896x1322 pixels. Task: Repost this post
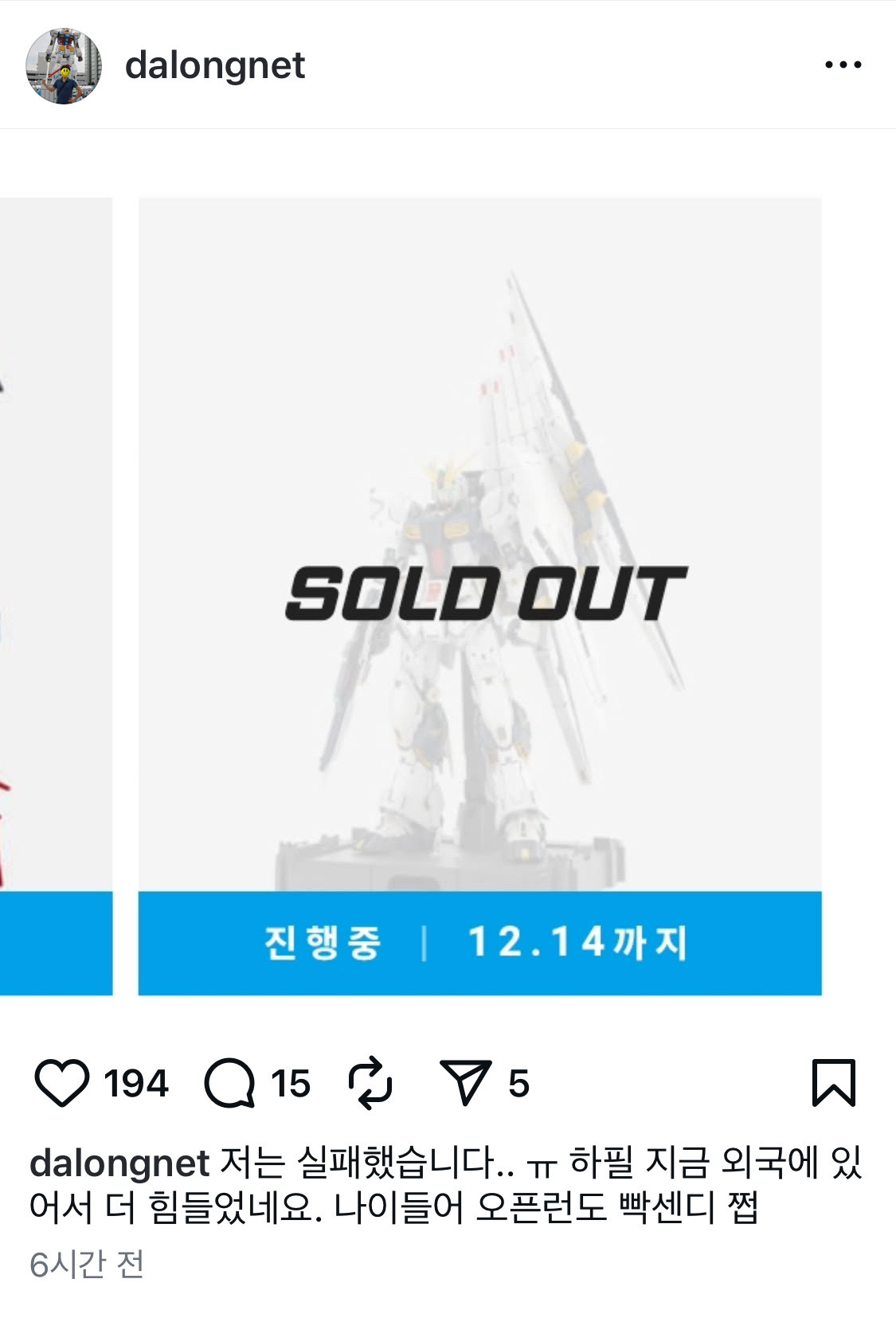(371, 1083)
